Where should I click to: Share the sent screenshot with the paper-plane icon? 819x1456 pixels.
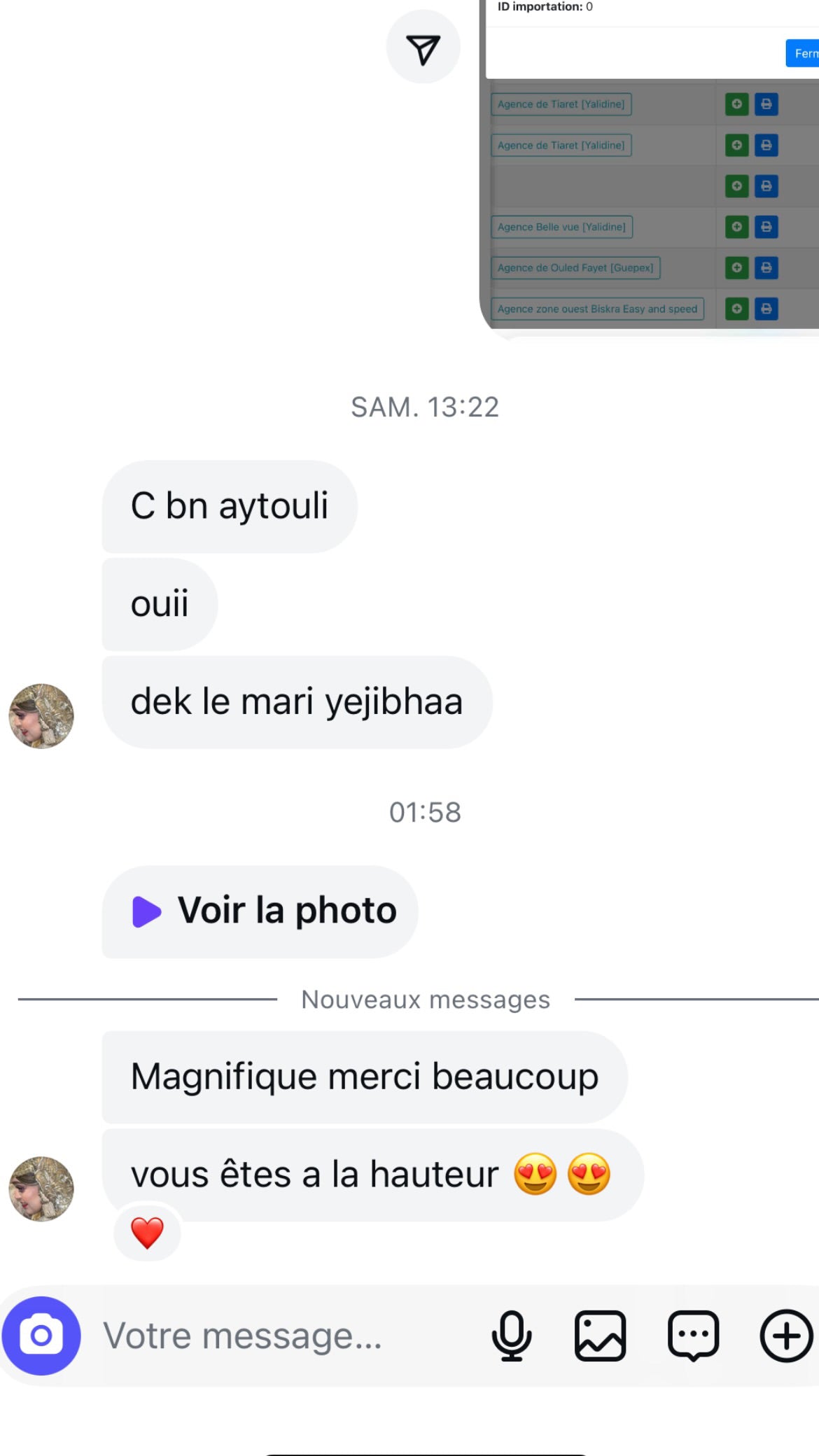423,48
